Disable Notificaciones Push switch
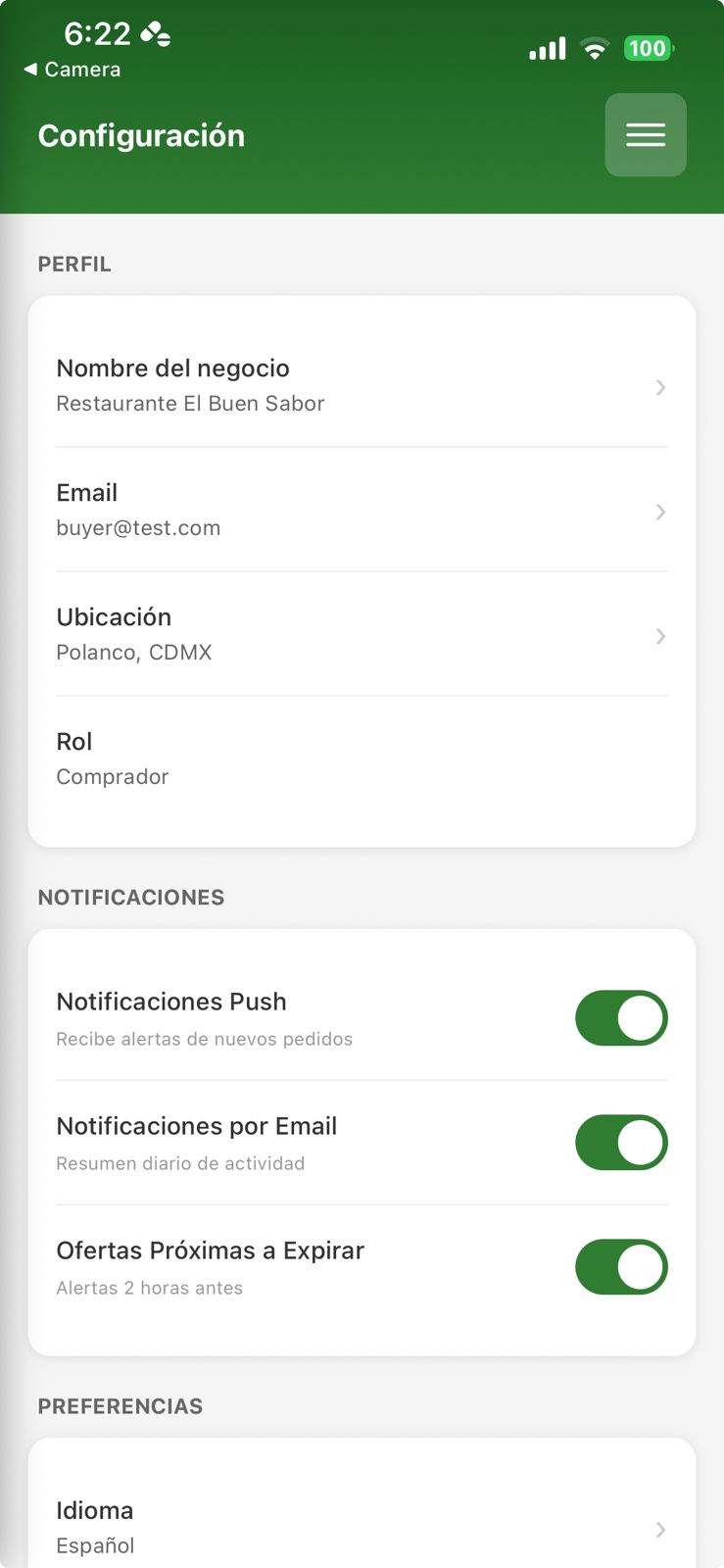Image resolution: width=724 pixels, height=1568 pixels. coord(620,1018)
